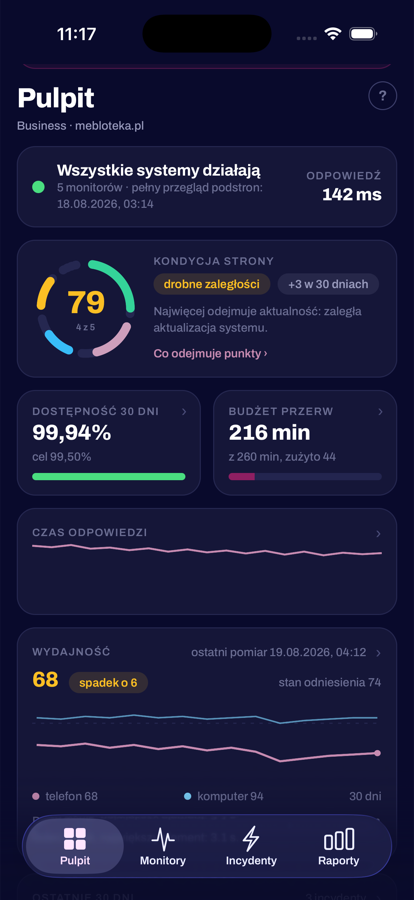
Task: Switch to the Monitory tab
Action: click(x=163, y=847)
